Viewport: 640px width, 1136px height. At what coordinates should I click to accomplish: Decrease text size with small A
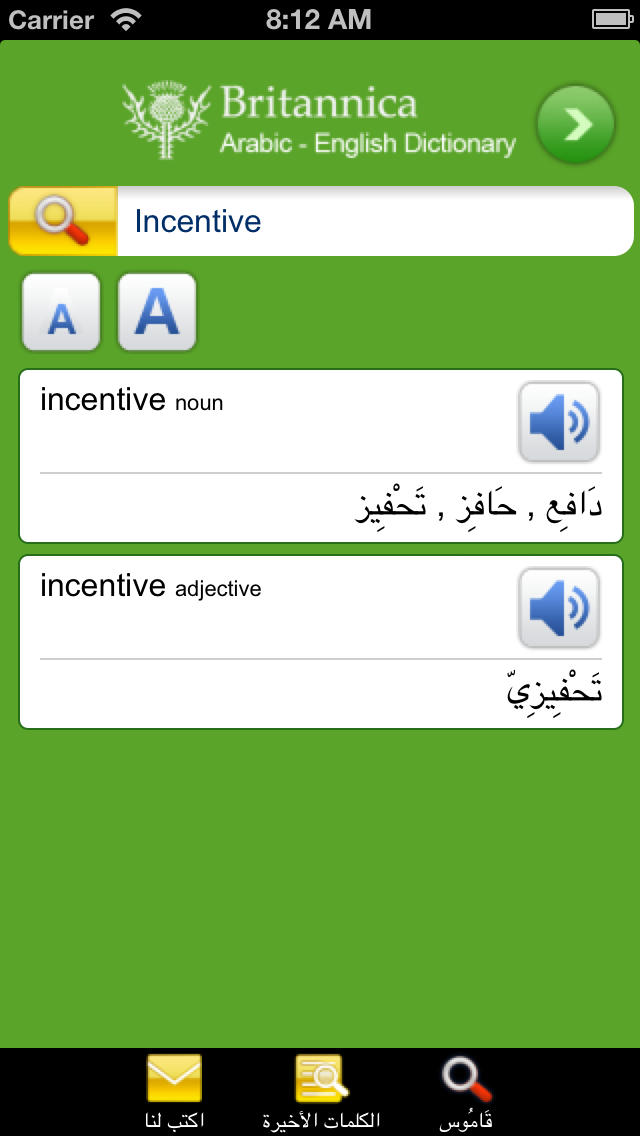[x=62, y=312]
